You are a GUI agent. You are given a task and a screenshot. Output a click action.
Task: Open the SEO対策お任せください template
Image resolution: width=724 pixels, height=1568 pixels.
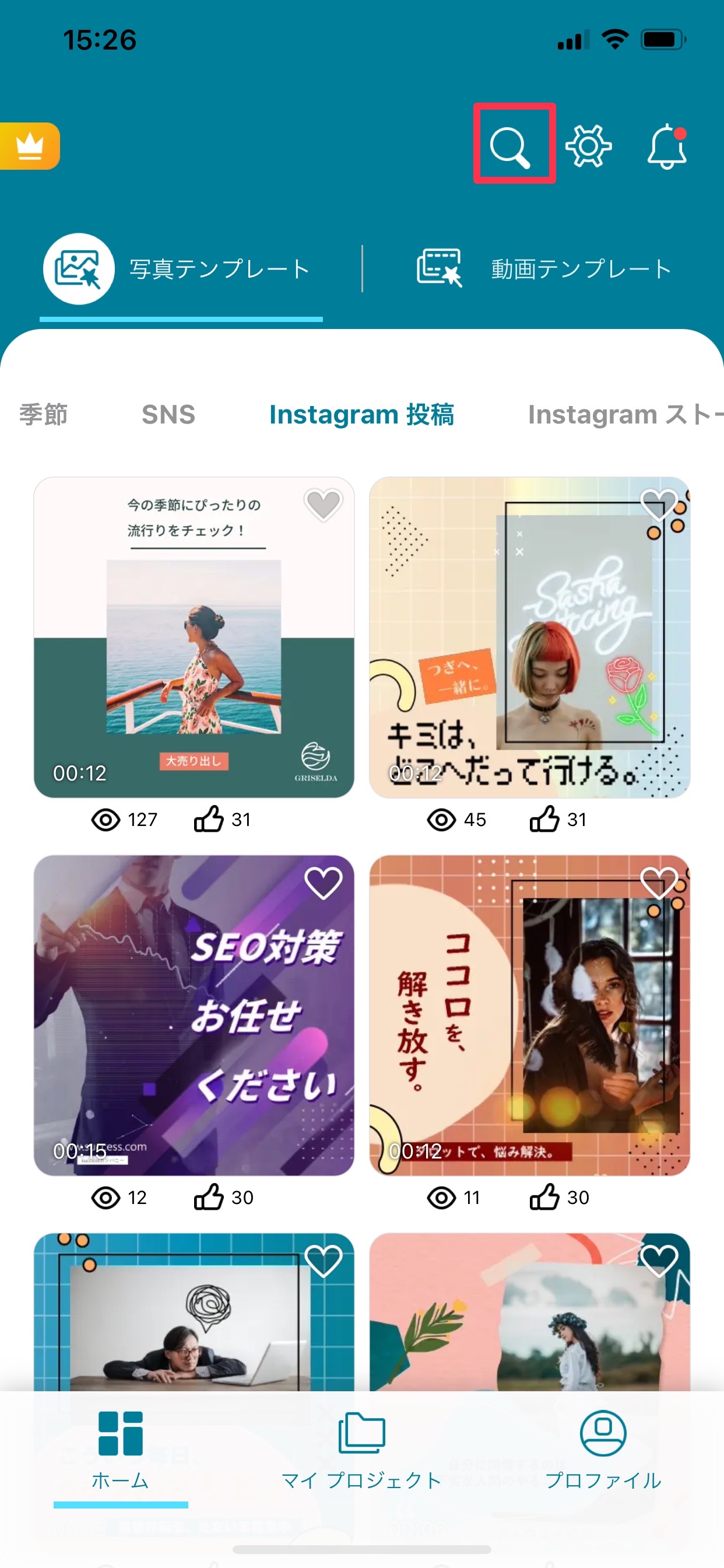194,1014
